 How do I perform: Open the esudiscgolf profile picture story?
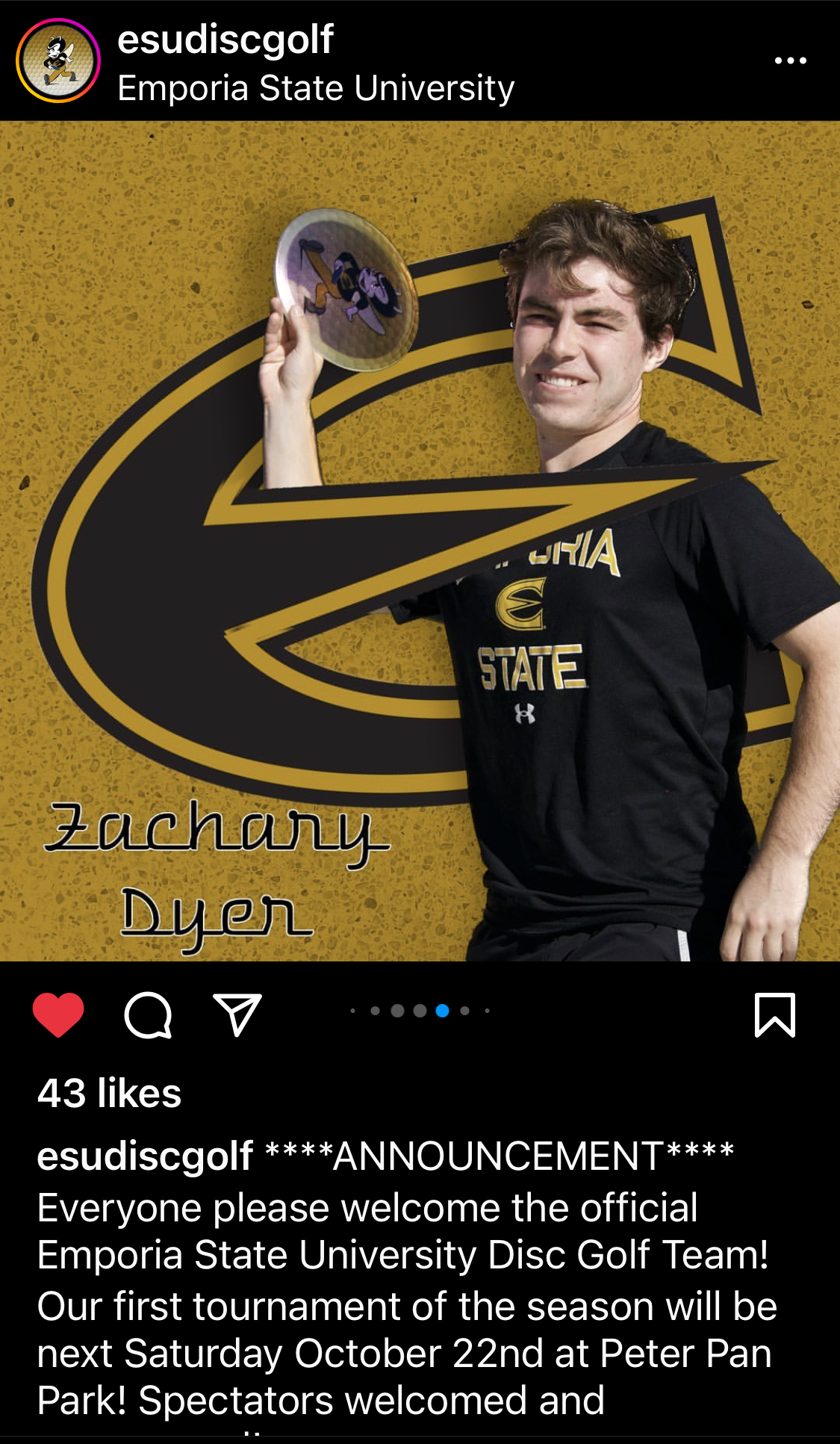(x=58, y=61)
